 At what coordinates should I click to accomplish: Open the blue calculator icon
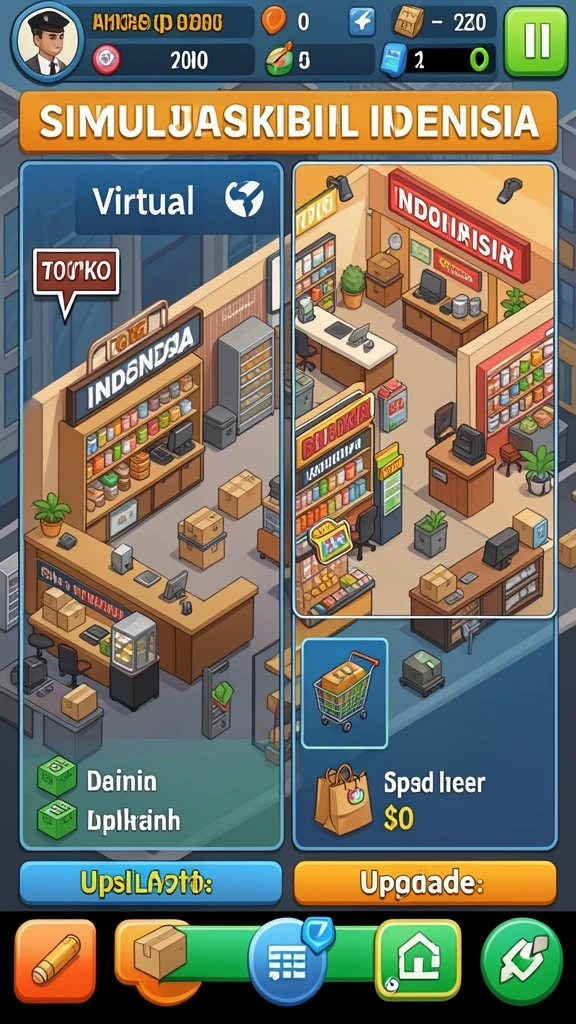point(287,961)
